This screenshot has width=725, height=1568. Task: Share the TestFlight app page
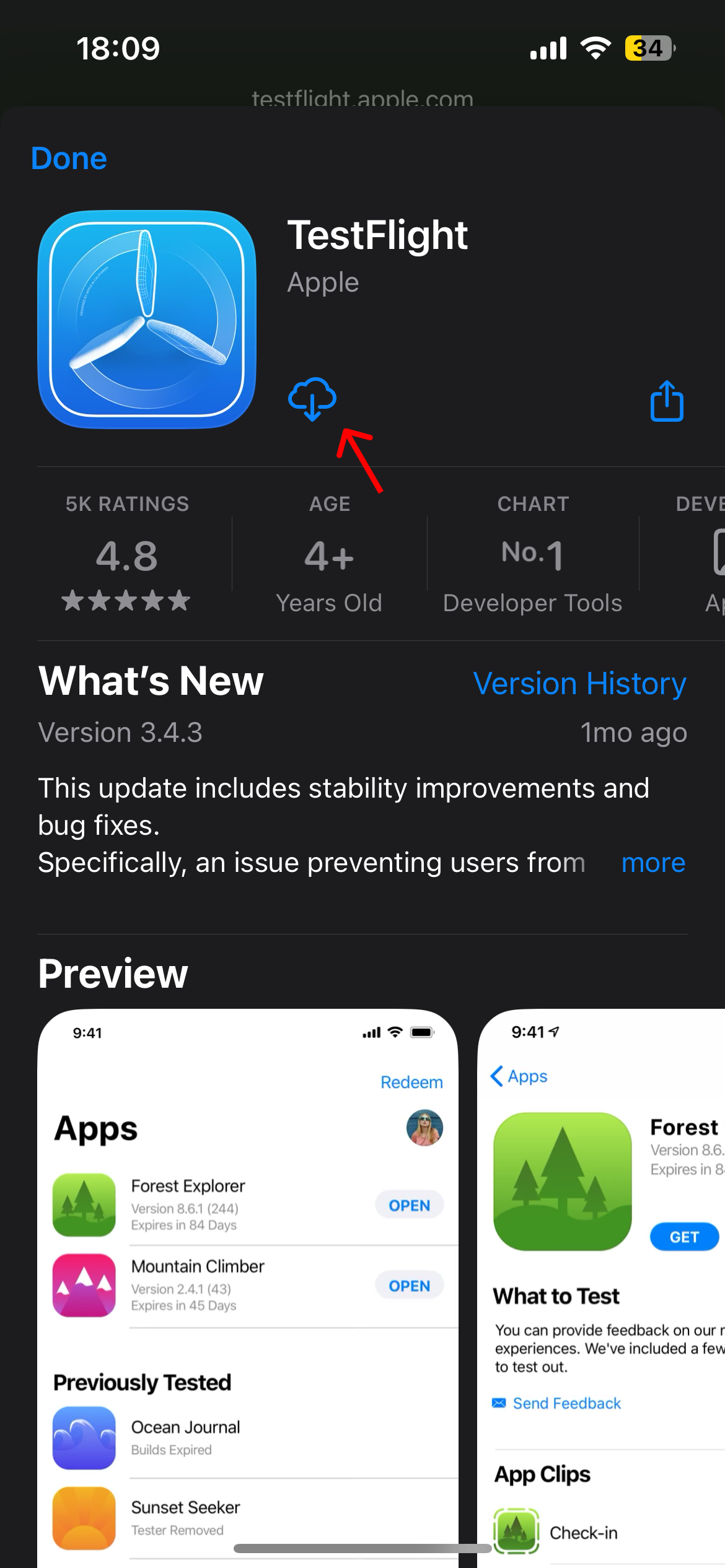(667, 401)
